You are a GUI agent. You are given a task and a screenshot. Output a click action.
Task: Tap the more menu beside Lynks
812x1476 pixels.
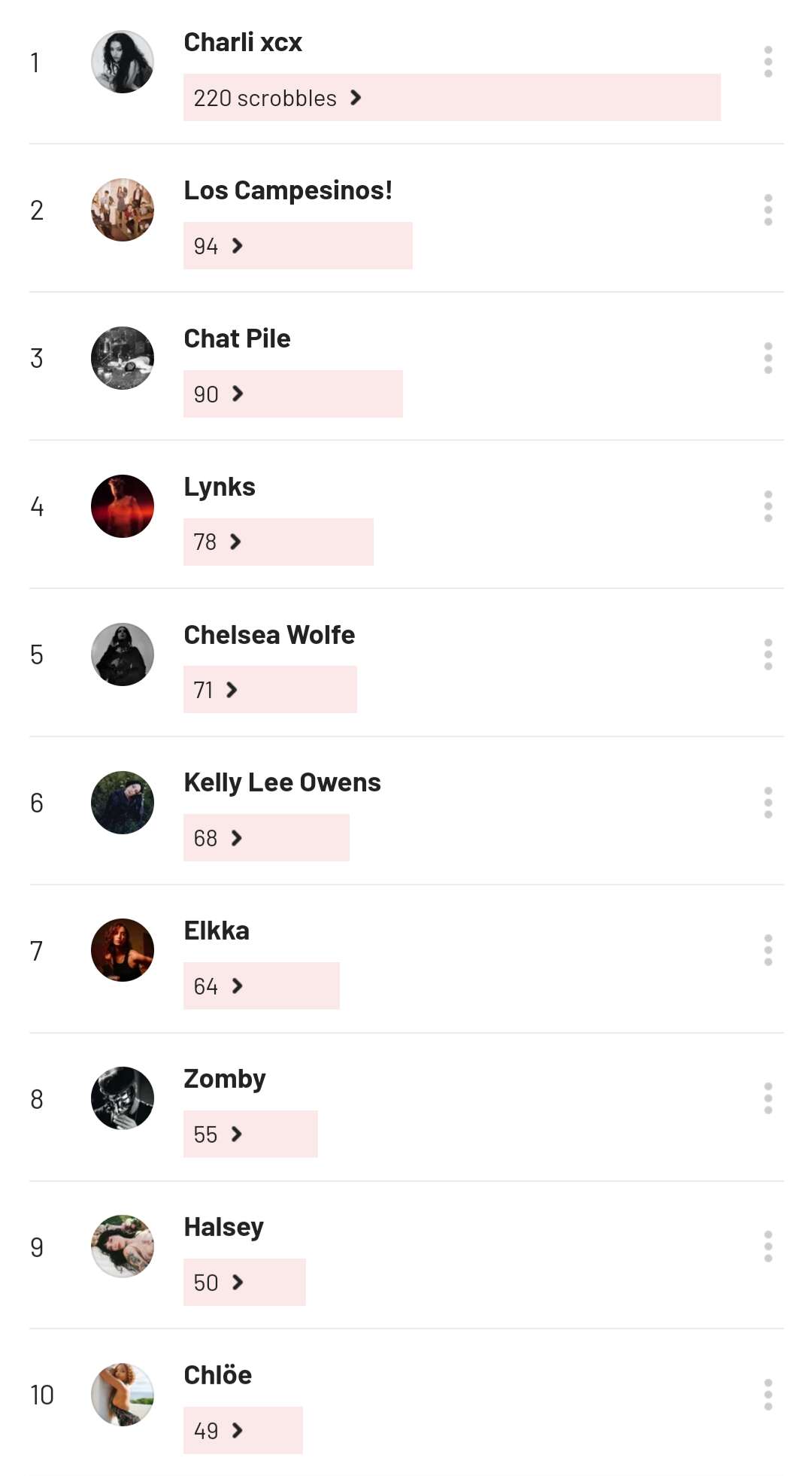click(x=768, y=506)
